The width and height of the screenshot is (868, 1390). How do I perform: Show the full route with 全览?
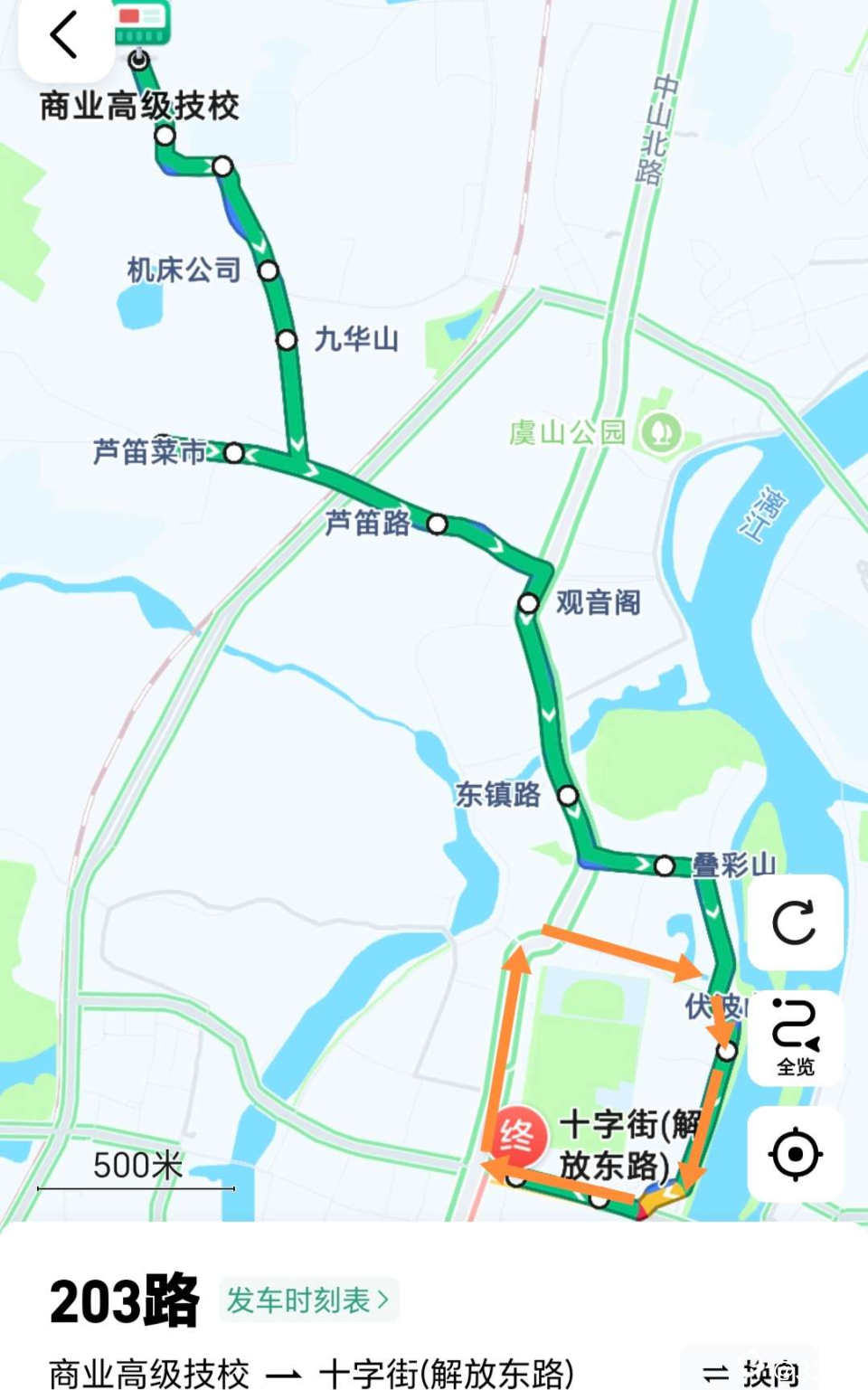coord(795,1037)
